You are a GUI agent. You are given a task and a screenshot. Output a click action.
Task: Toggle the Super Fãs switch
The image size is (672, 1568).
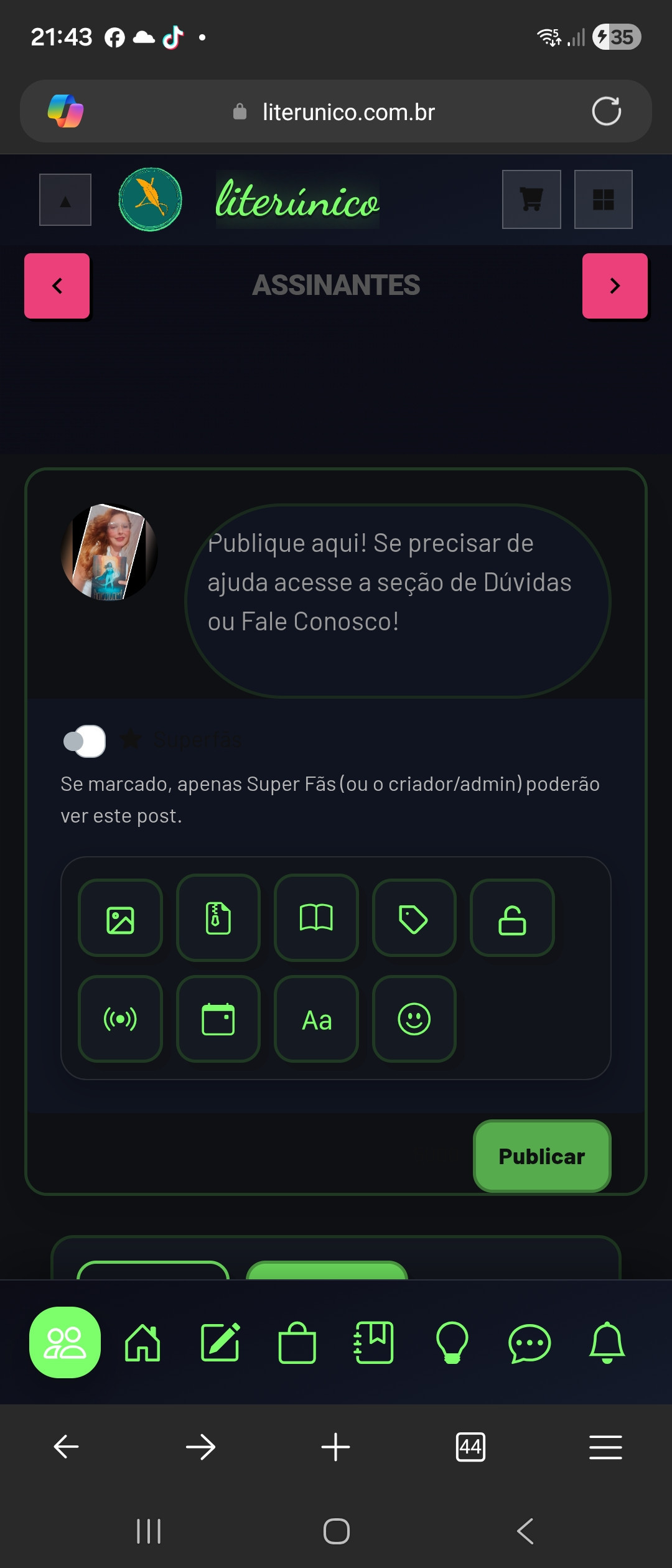point(83,740)
